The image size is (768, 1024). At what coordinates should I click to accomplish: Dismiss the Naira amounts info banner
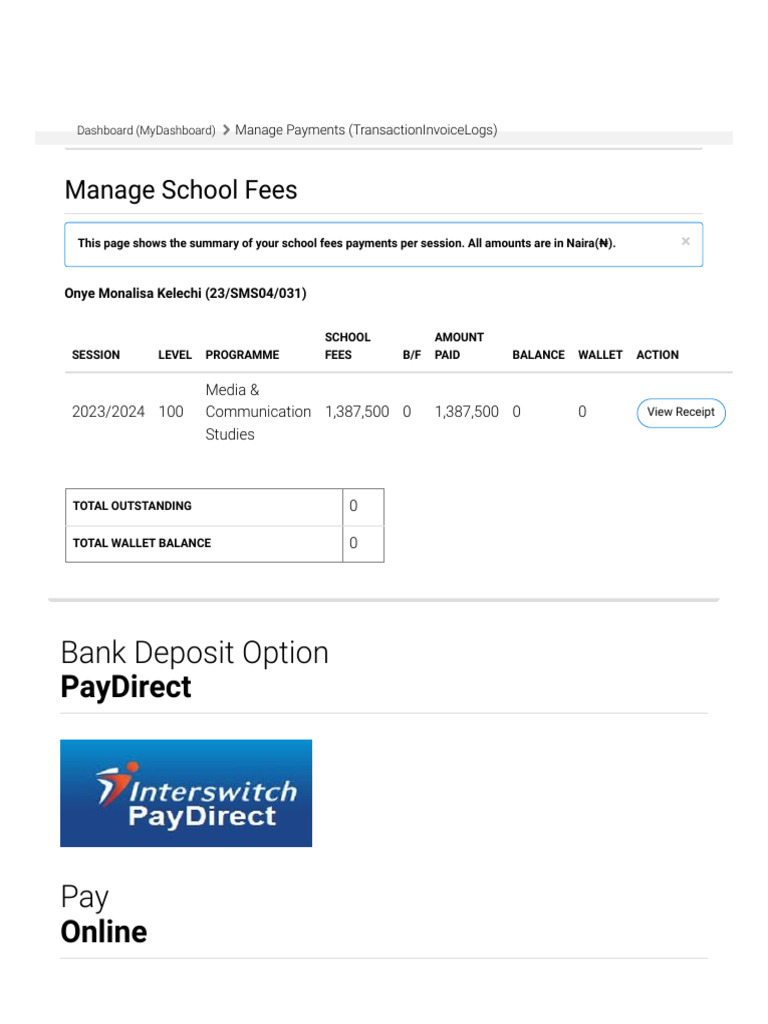[x=685, y=241]
